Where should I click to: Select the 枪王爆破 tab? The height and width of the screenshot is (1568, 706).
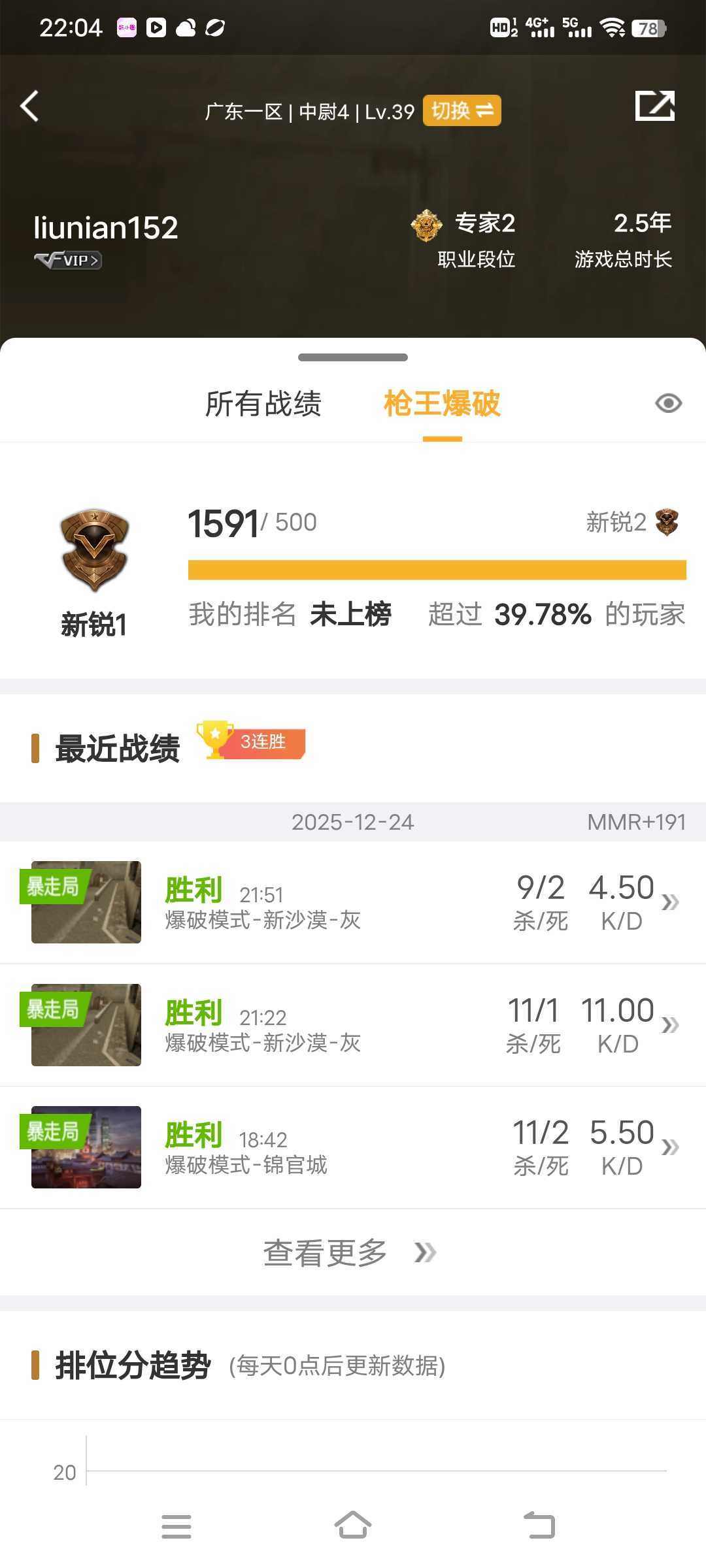point(442,404)
